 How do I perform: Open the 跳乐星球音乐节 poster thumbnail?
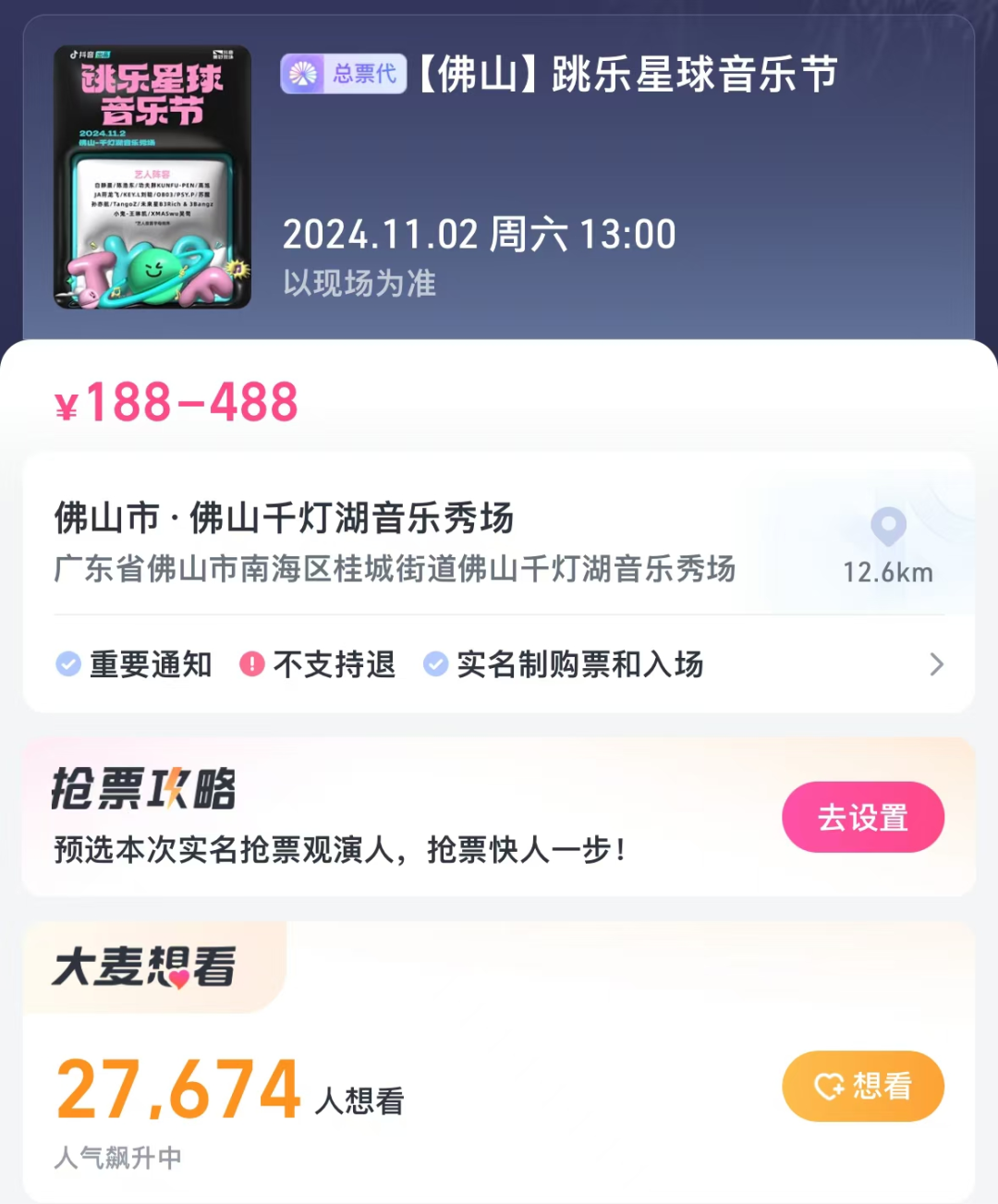[x=152, y=176]
